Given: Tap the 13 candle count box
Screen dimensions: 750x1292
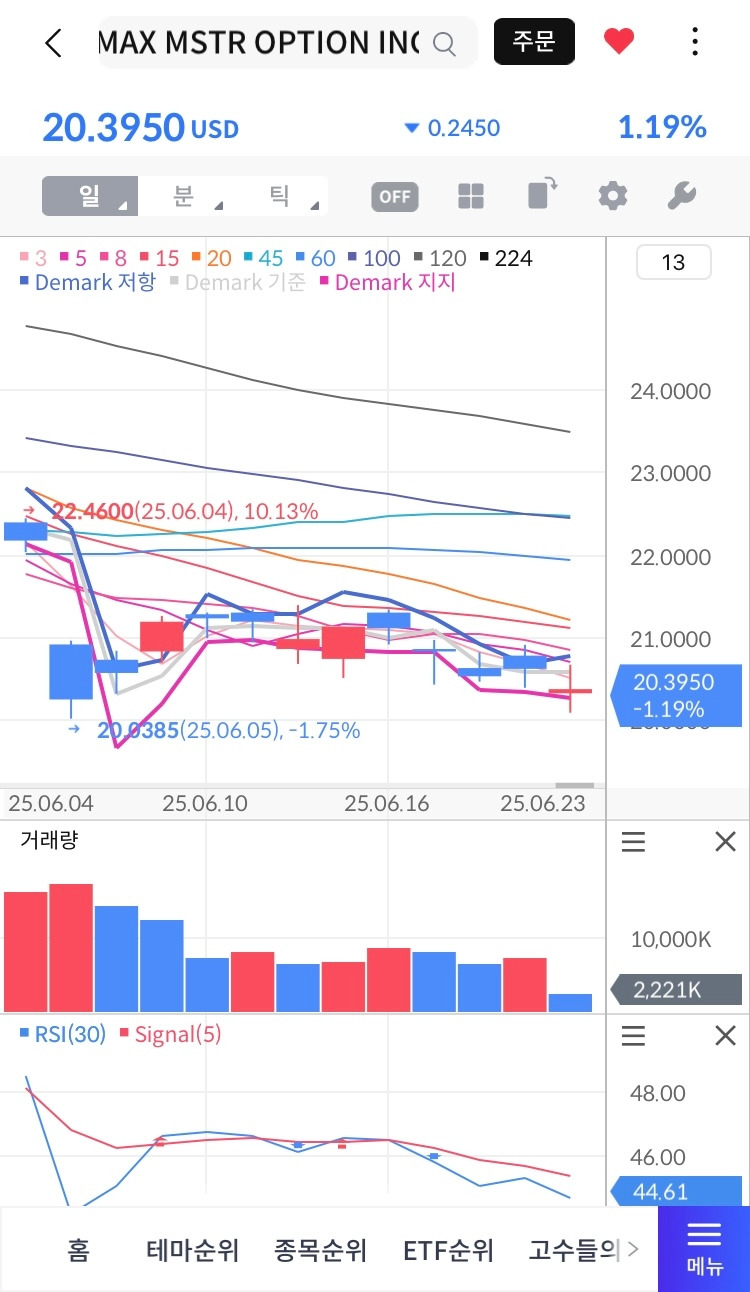Looking at the screenshot, I should pos(674,263).
